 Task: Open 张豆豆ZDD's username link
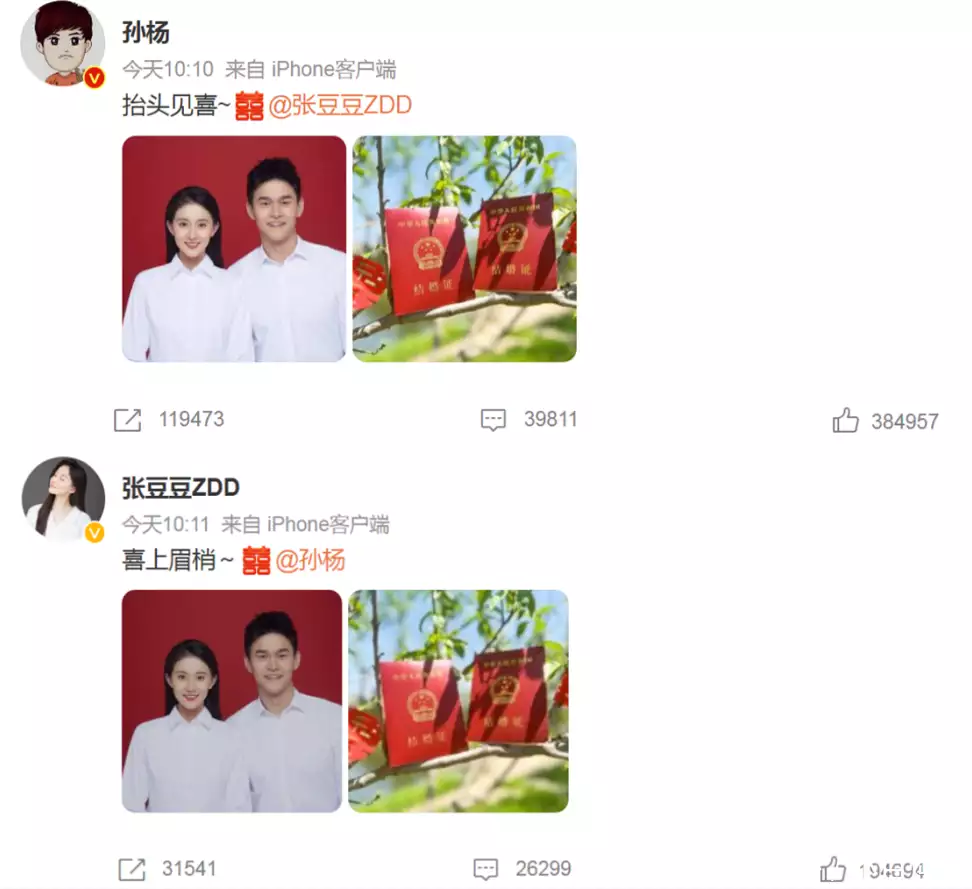click(x=180, y=487)
